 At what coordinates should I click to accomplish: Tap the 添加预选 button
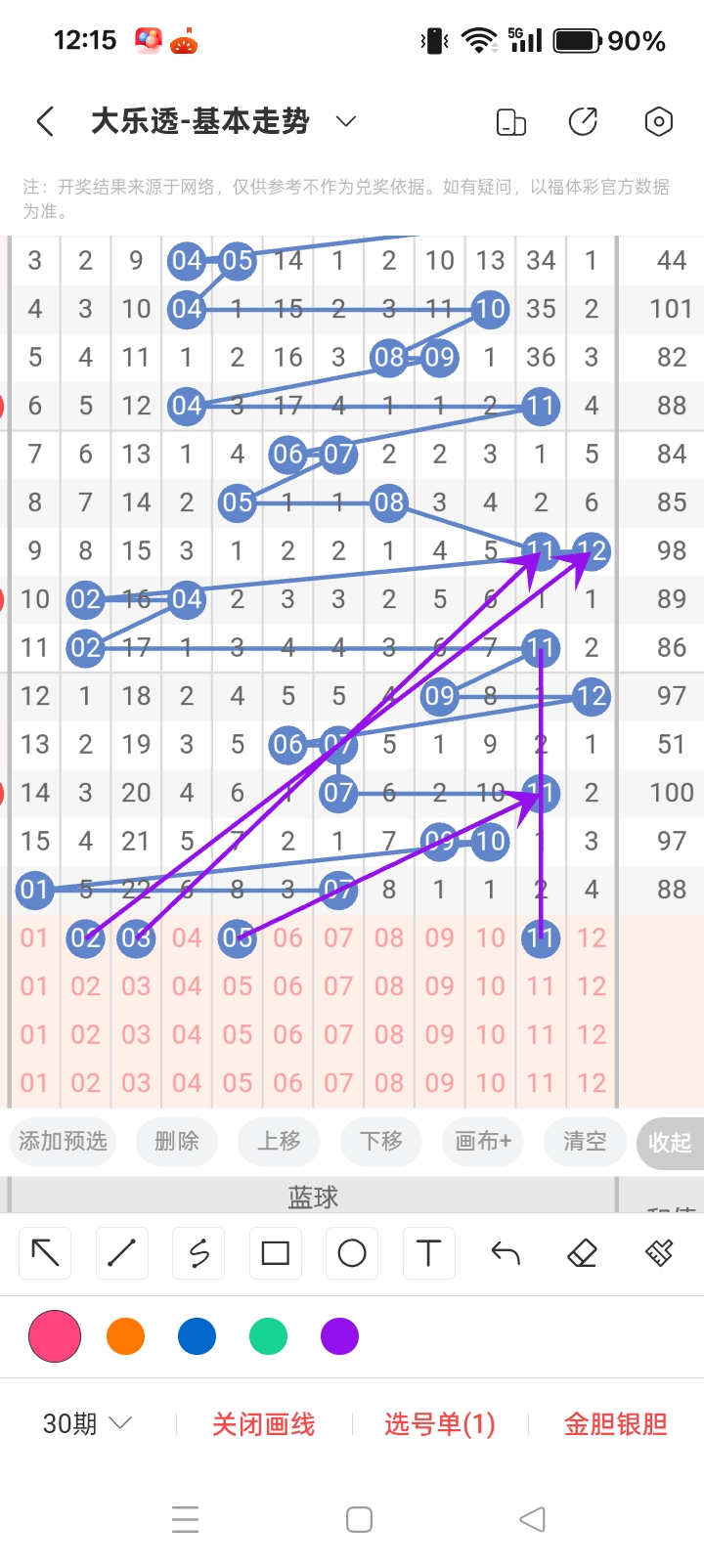tap(63, 1141)
